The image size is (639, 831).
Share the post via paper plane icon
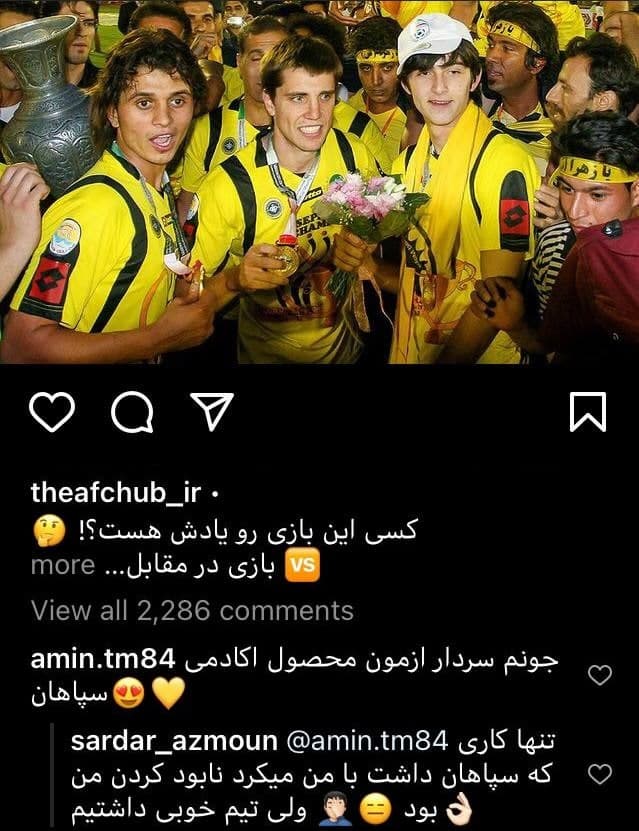210,411
